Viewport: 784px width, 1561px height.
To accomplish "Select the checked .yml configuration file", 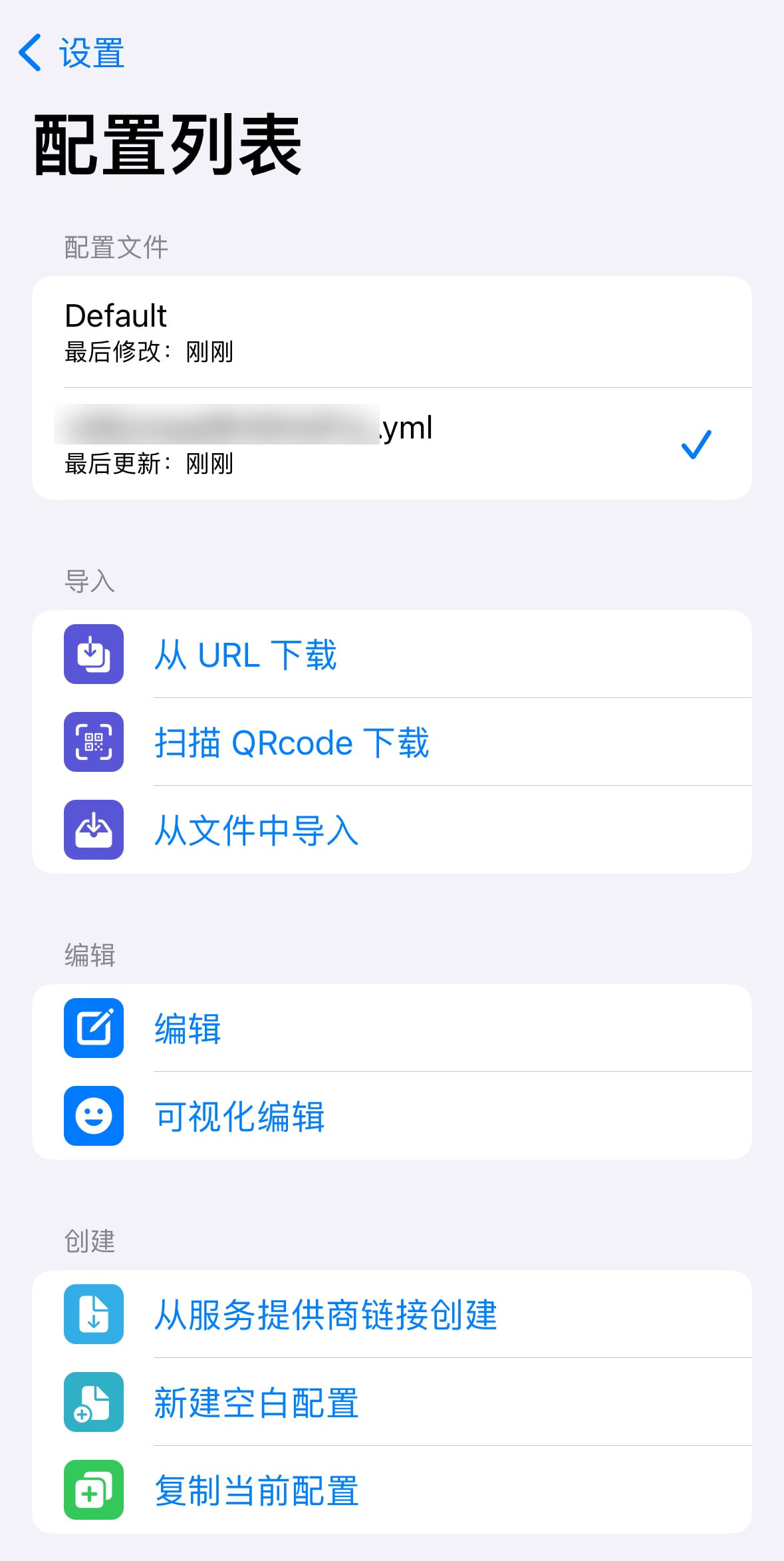I will point(392,444).
